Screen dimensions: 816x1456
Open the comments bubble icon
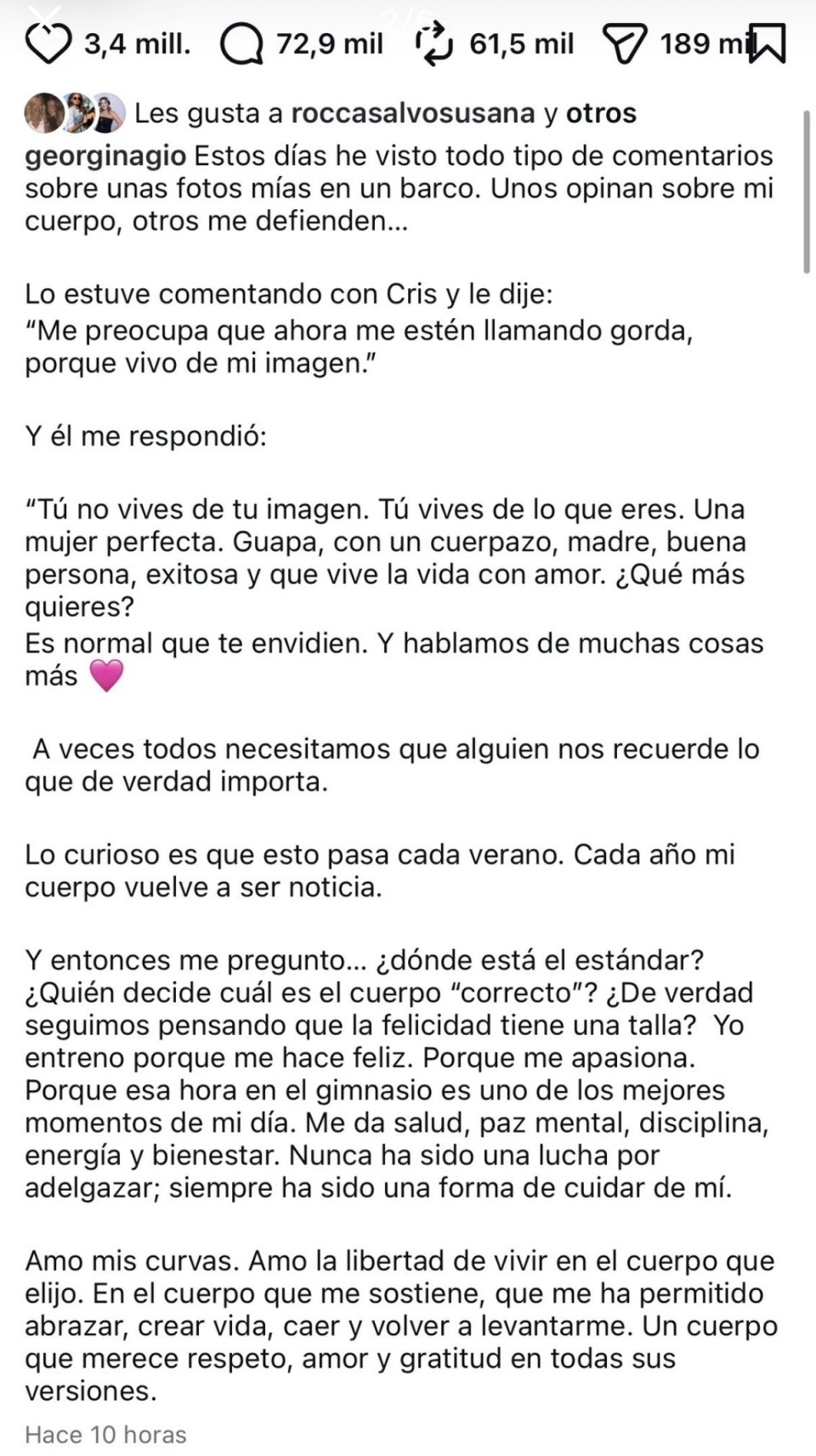click(x=241, y=44)
